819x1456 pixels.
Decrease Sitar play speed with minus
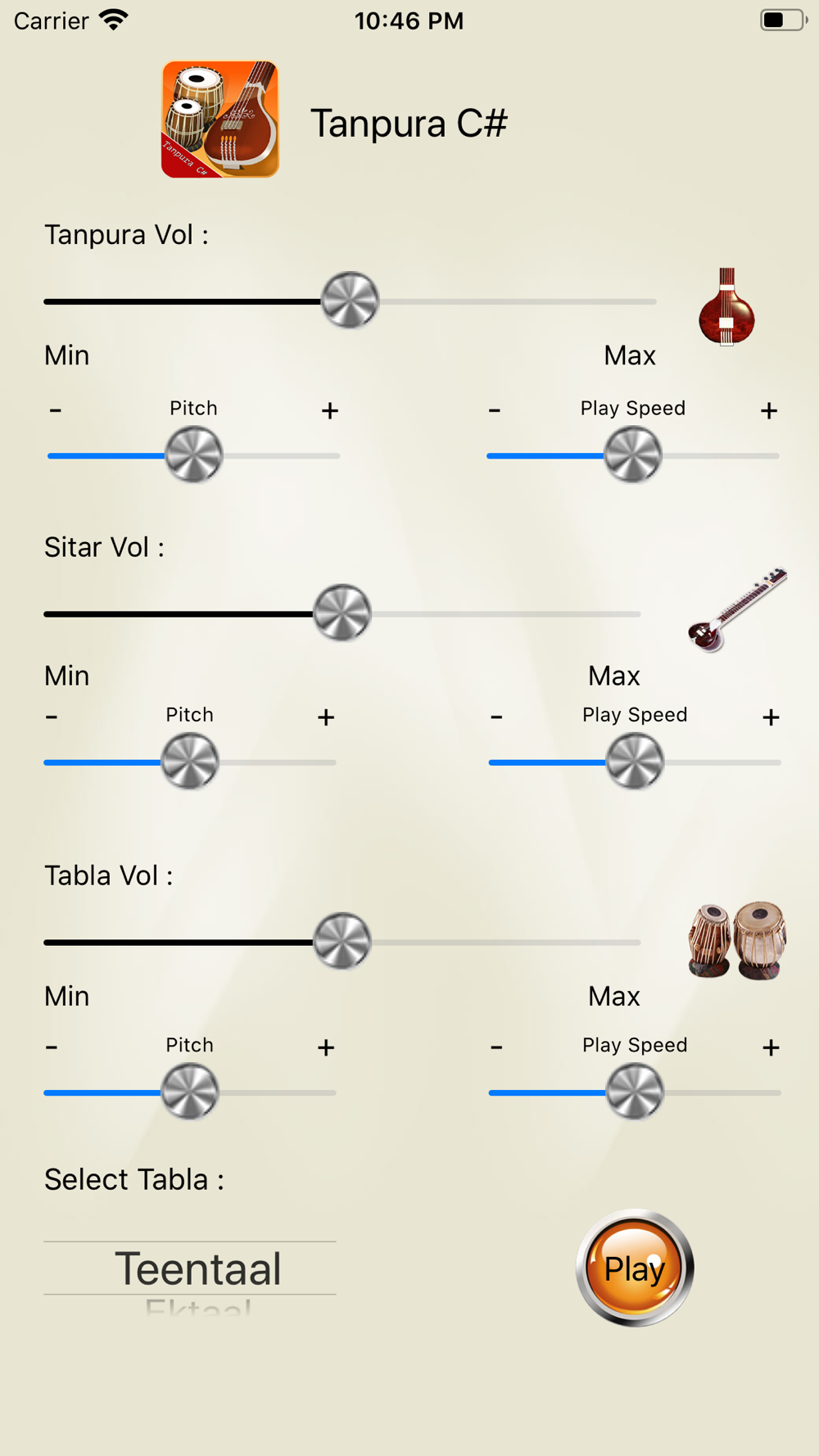coord(496,717)
